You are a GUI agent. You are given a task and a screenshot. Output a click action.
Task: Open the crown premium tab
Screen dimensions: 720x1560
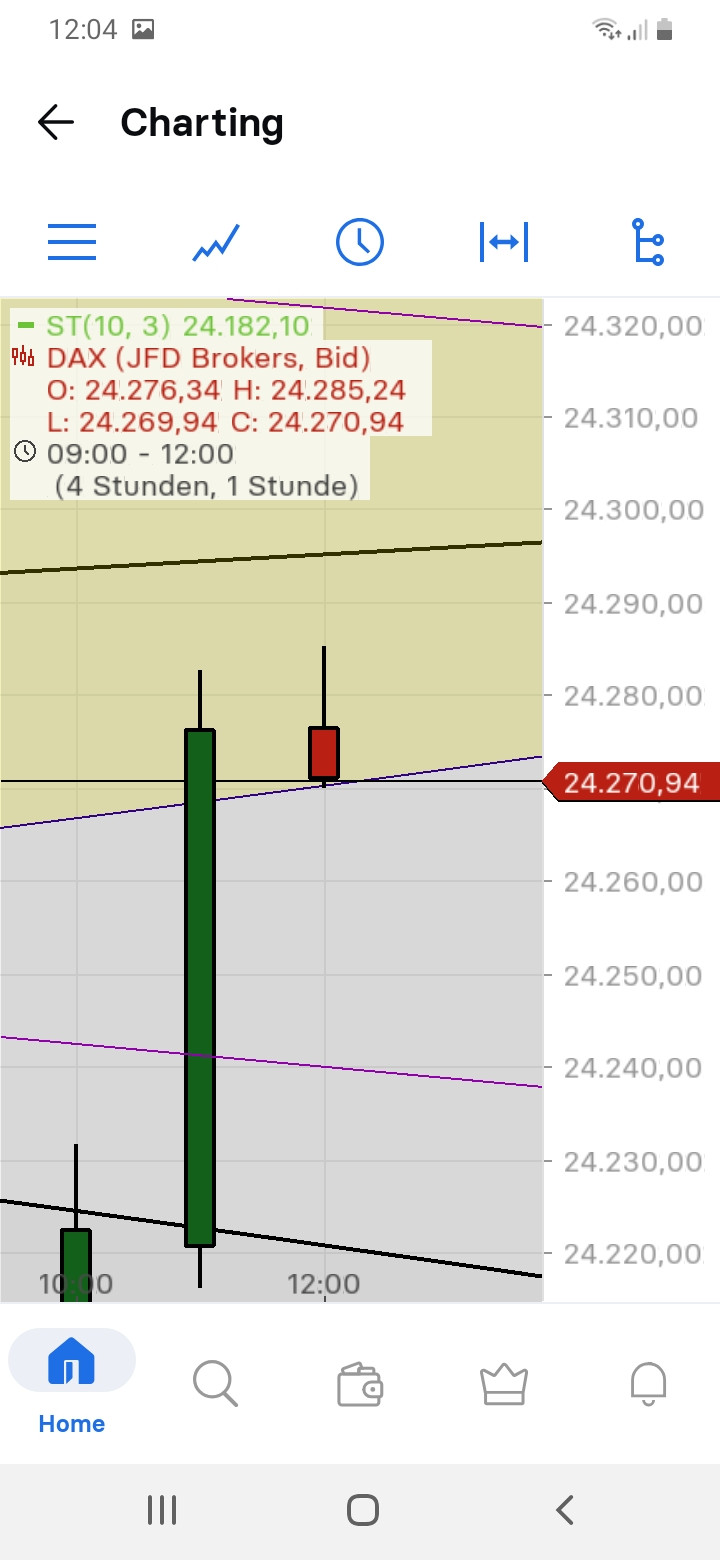(x=504, y=1384)
